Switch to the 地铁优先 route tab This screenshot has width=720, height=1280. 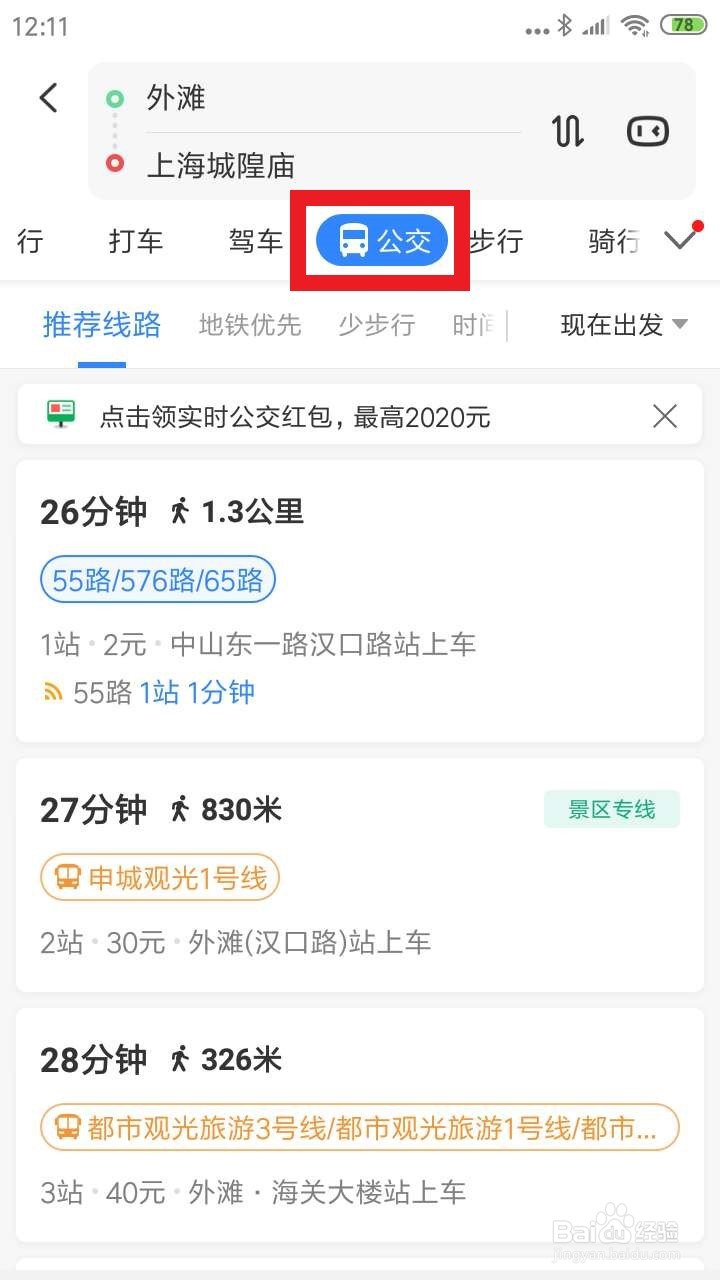pos(250,325)
